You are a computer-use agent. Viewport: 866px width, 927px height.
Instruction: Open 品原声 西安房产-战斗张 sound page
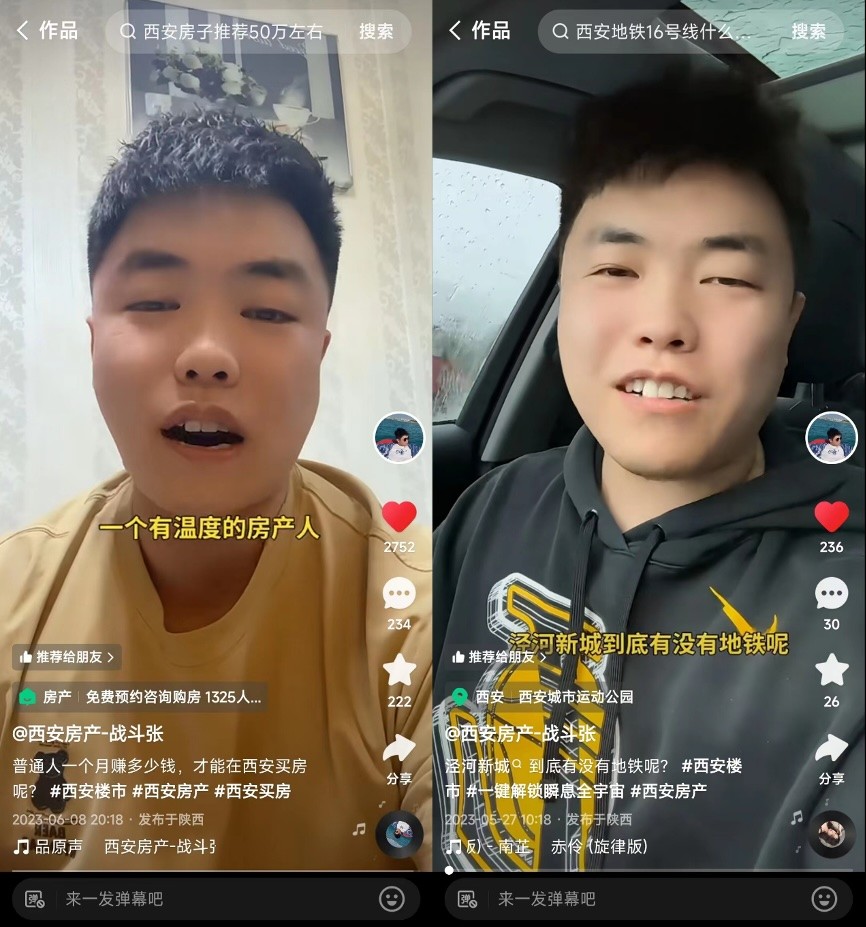115,847
